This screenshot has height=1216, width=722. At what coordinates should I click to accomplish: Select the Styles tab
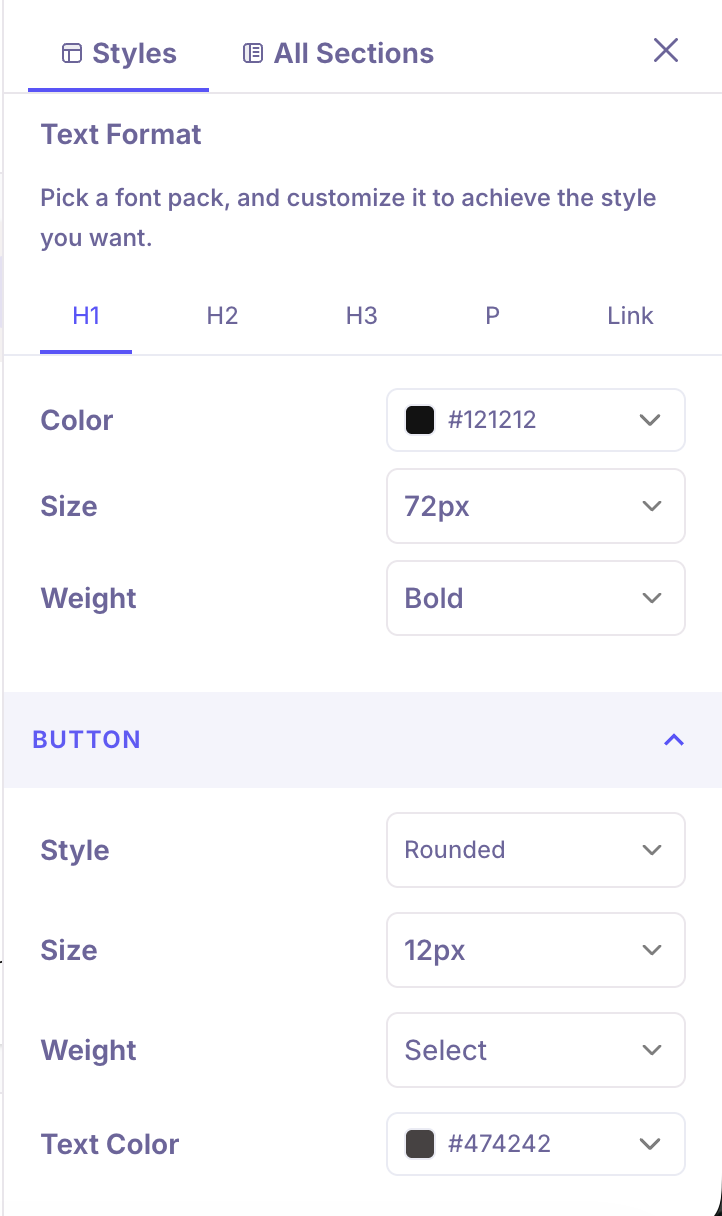(119, 53)
